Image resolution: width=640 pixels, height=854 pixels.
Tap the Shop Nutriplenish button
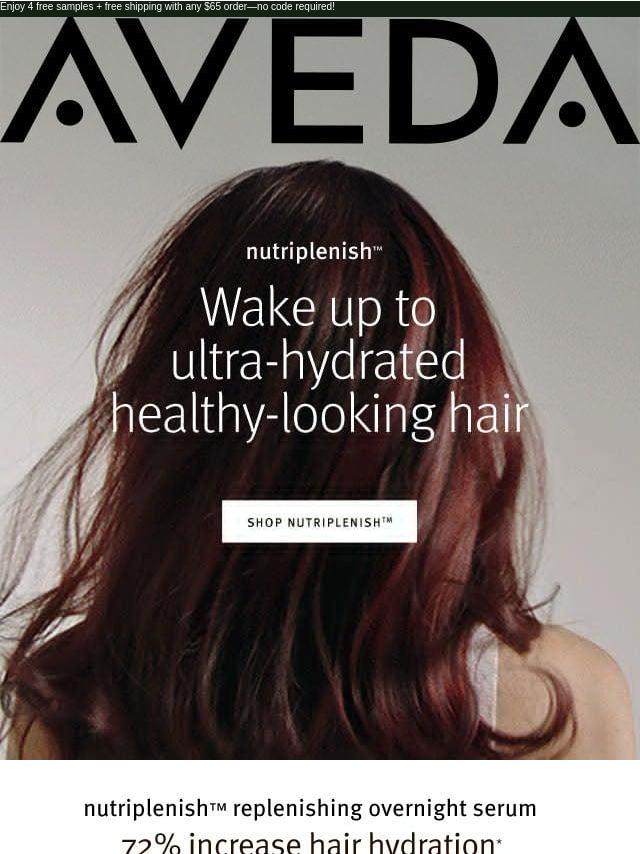[x=319, y=522]
